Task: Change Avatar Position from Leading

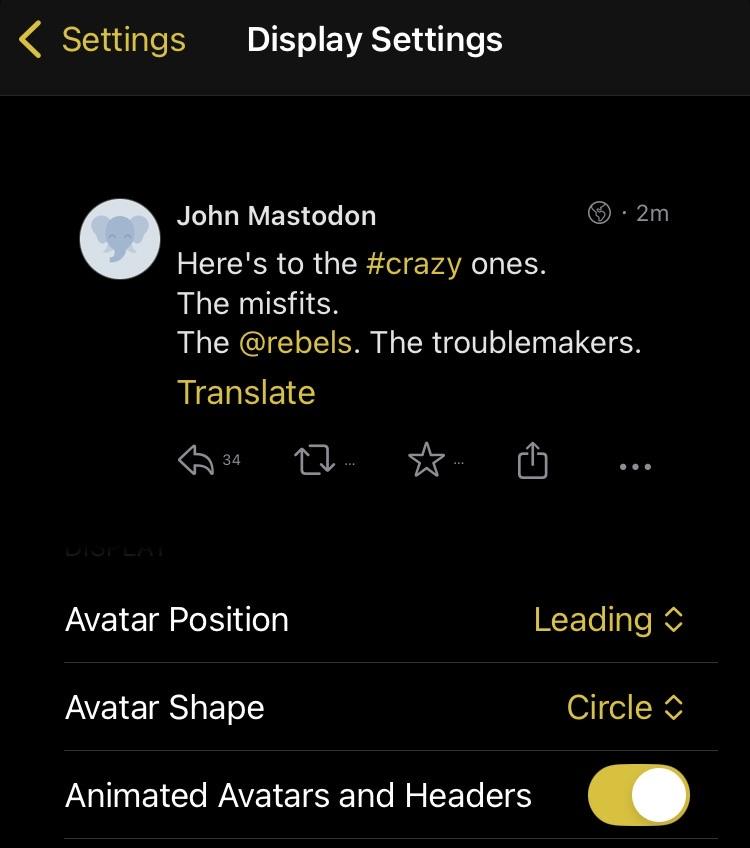Action: point(608,620)
